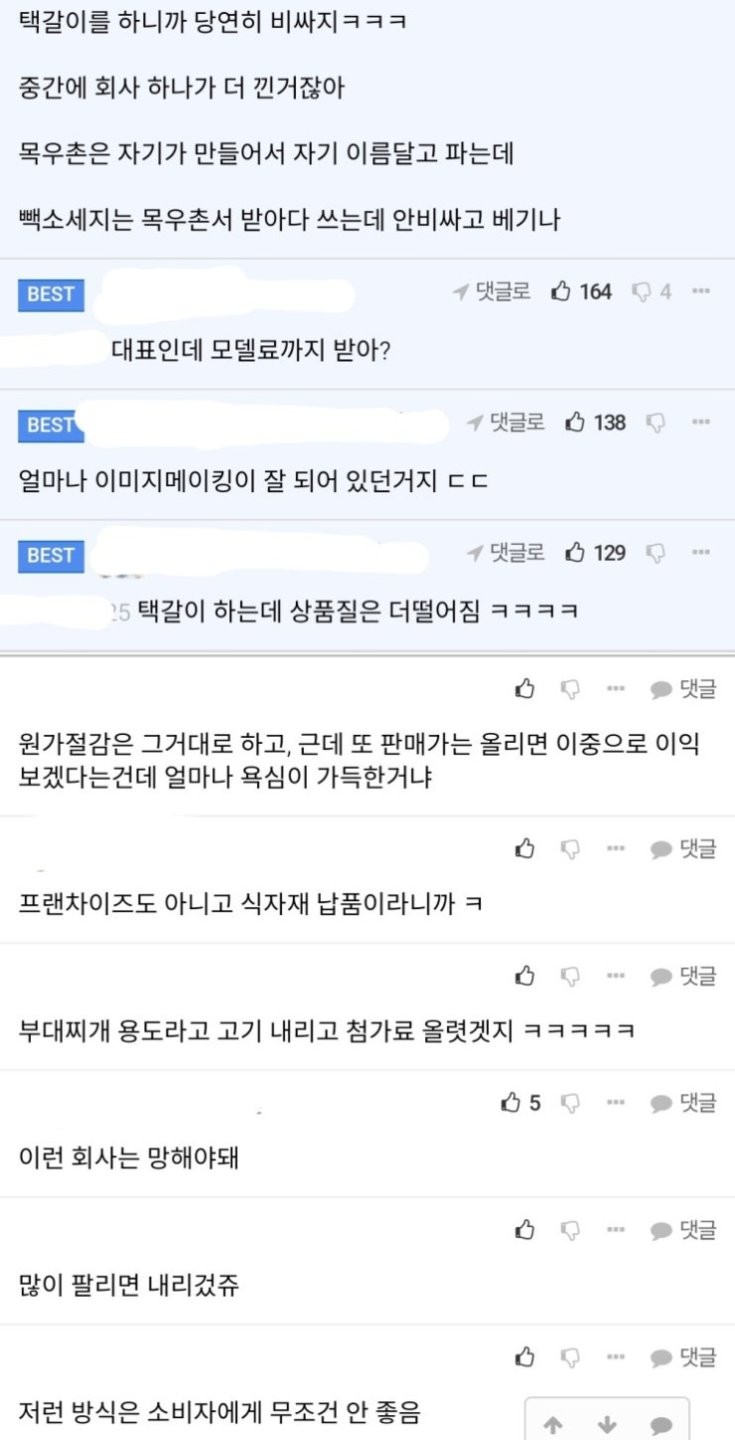This screenshot has height=1440, width=735.
Task: Tap the floating down arrow button
Action: (606, 1425)
